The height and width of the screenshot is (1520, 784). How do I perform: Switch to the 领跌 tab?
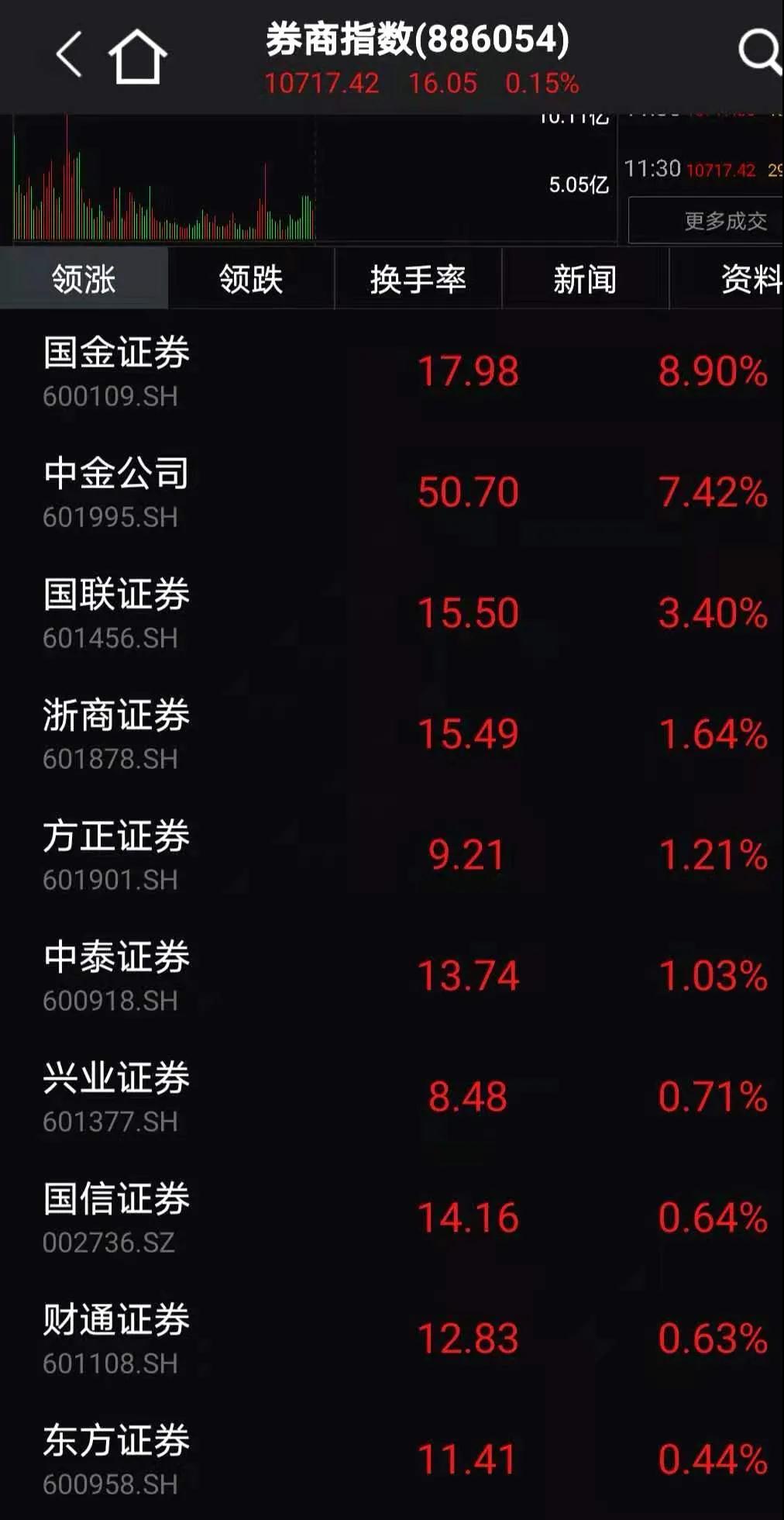tap(251, 278)
